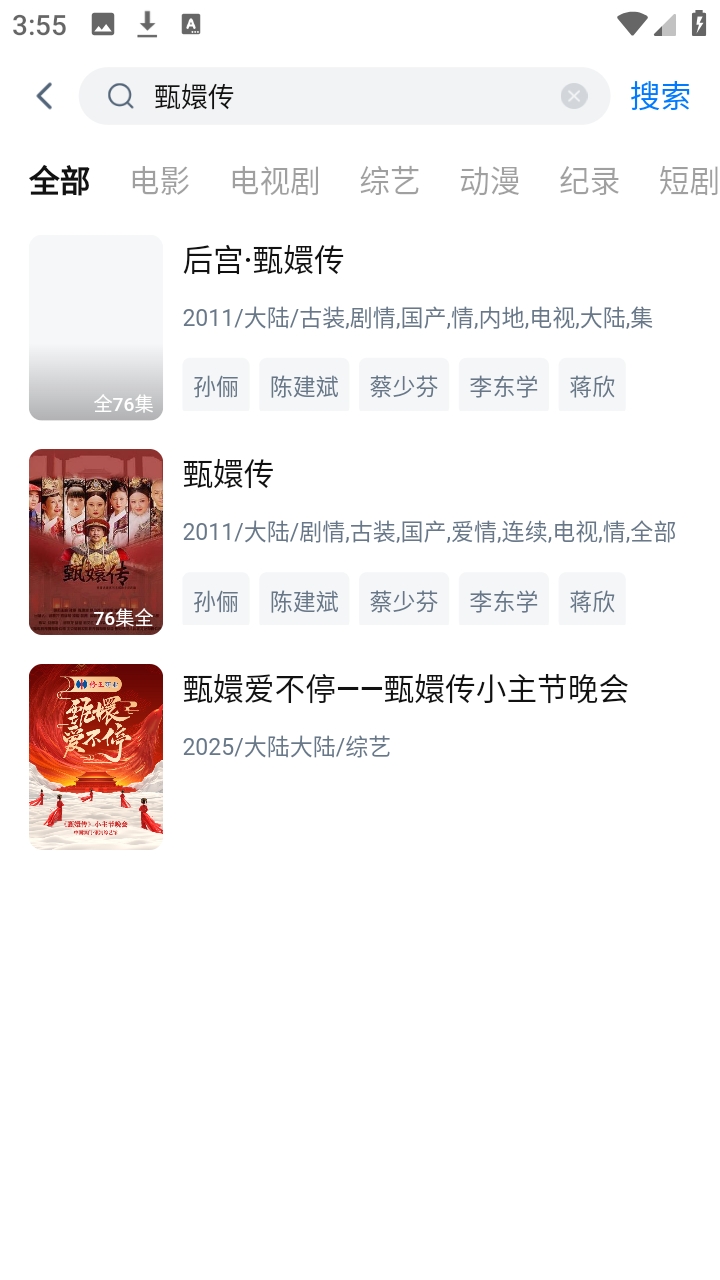Viewport: 720px width, 1280px height.
Task: Show the 纪录 tab
Action: click(590, 181)
